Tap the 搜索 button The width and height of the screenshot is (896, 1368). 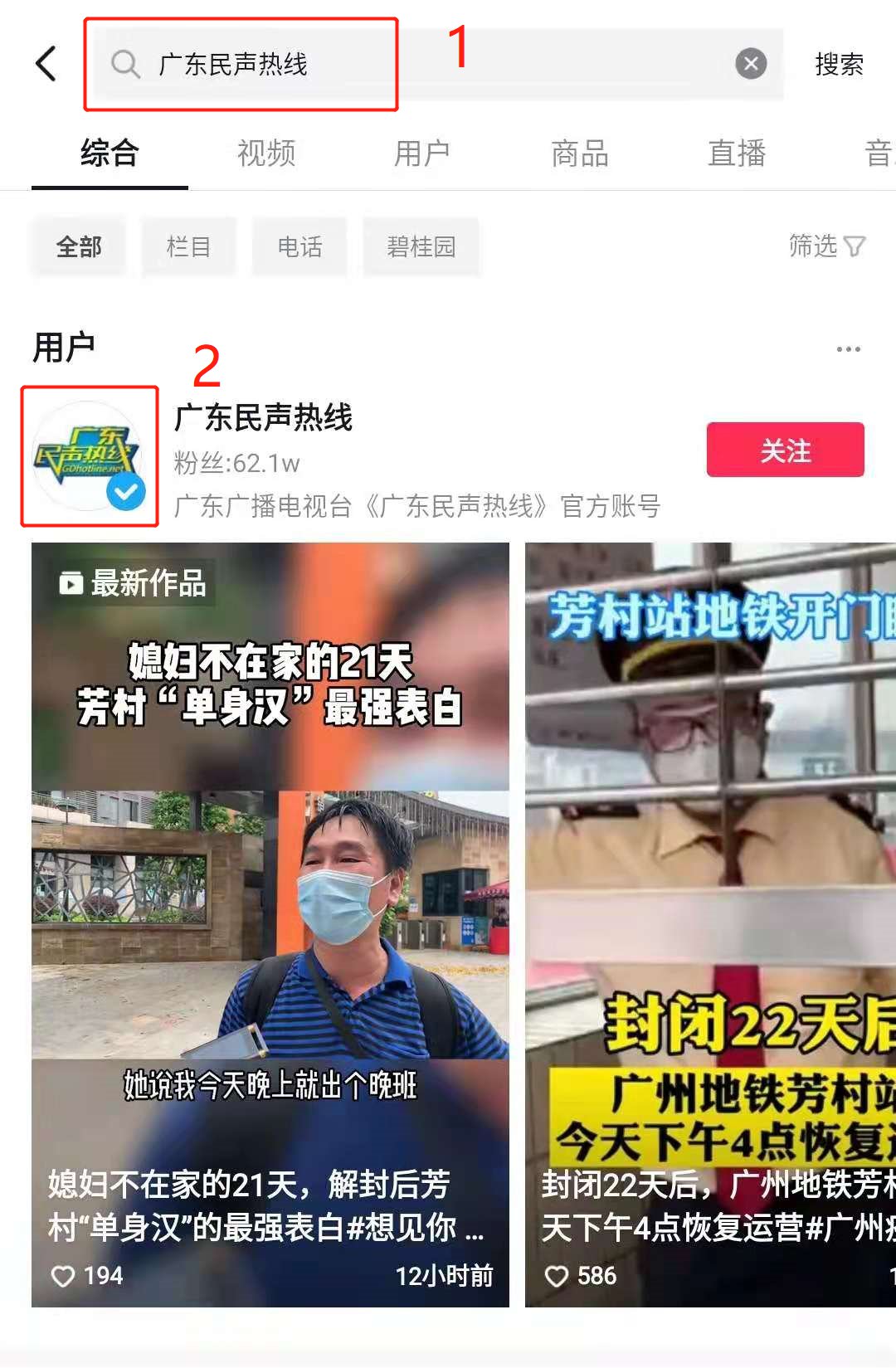839,64
